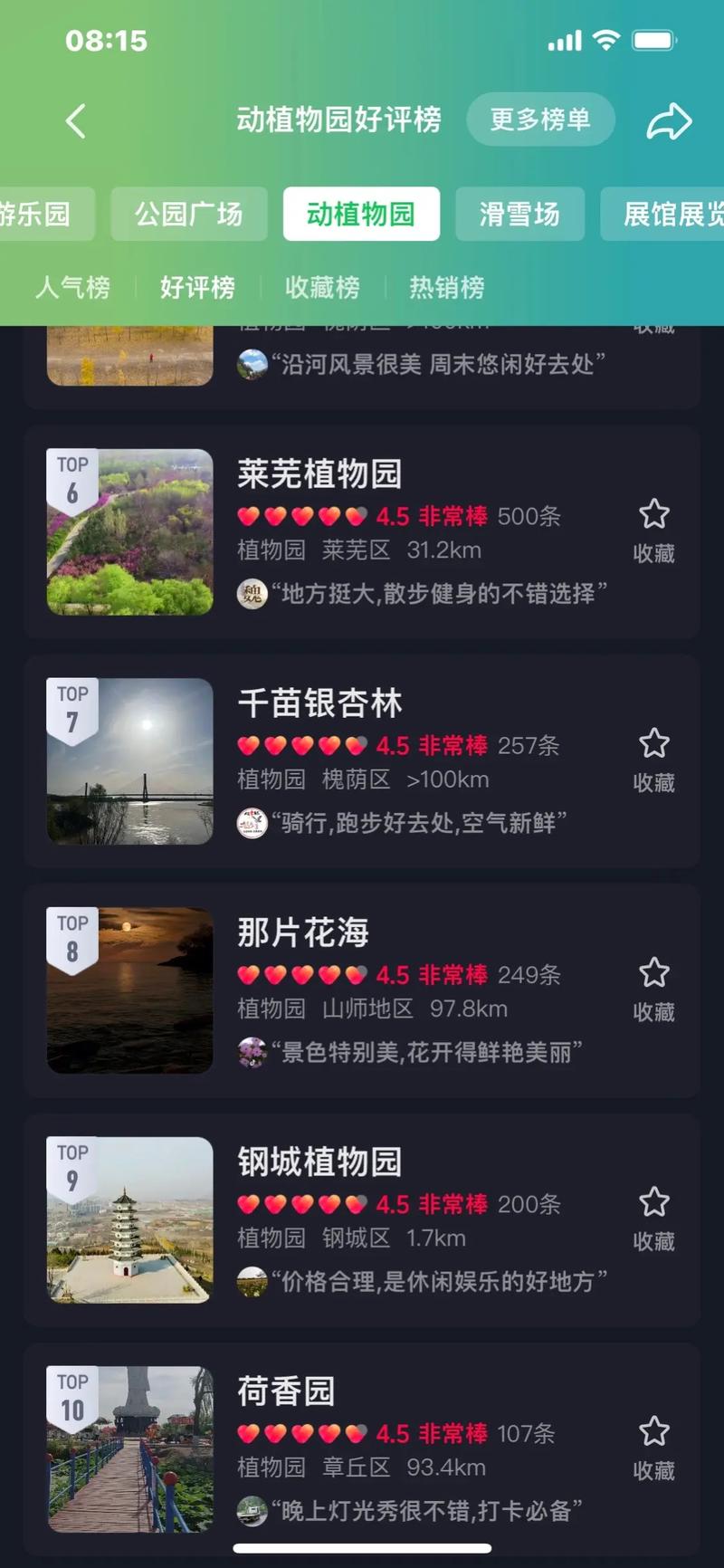
Task: Switch to the 收藏榜 tab
Action: tap(322, 287)
